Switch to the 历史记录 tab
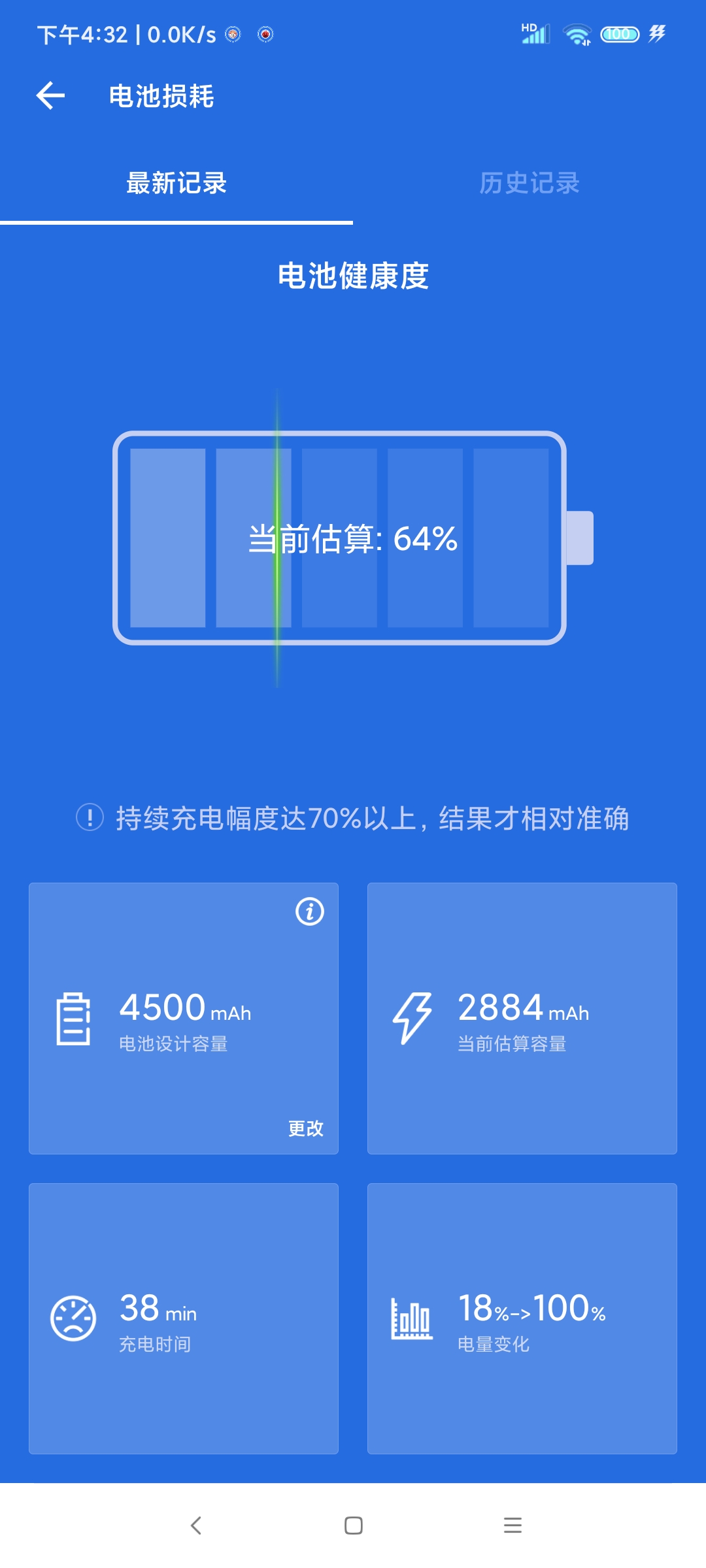The image size is (706, 1568). [x=529, y=183]
